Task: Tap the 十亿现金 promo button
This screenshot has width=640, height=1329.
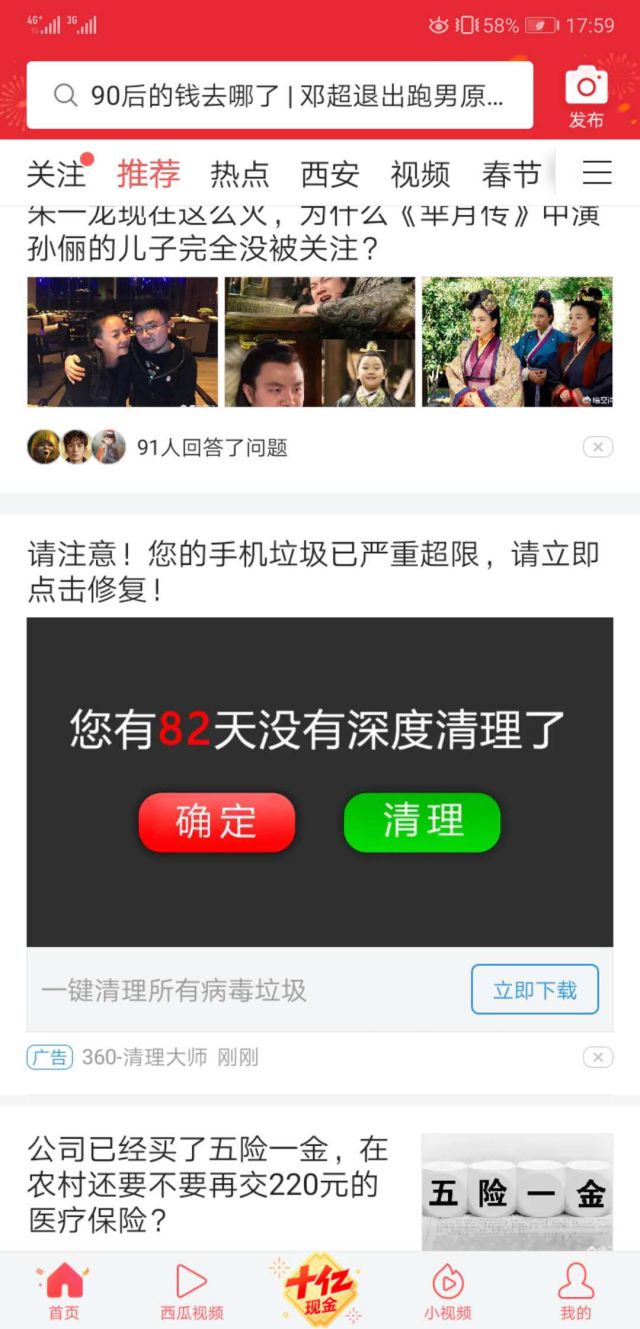Action: 319,1288
